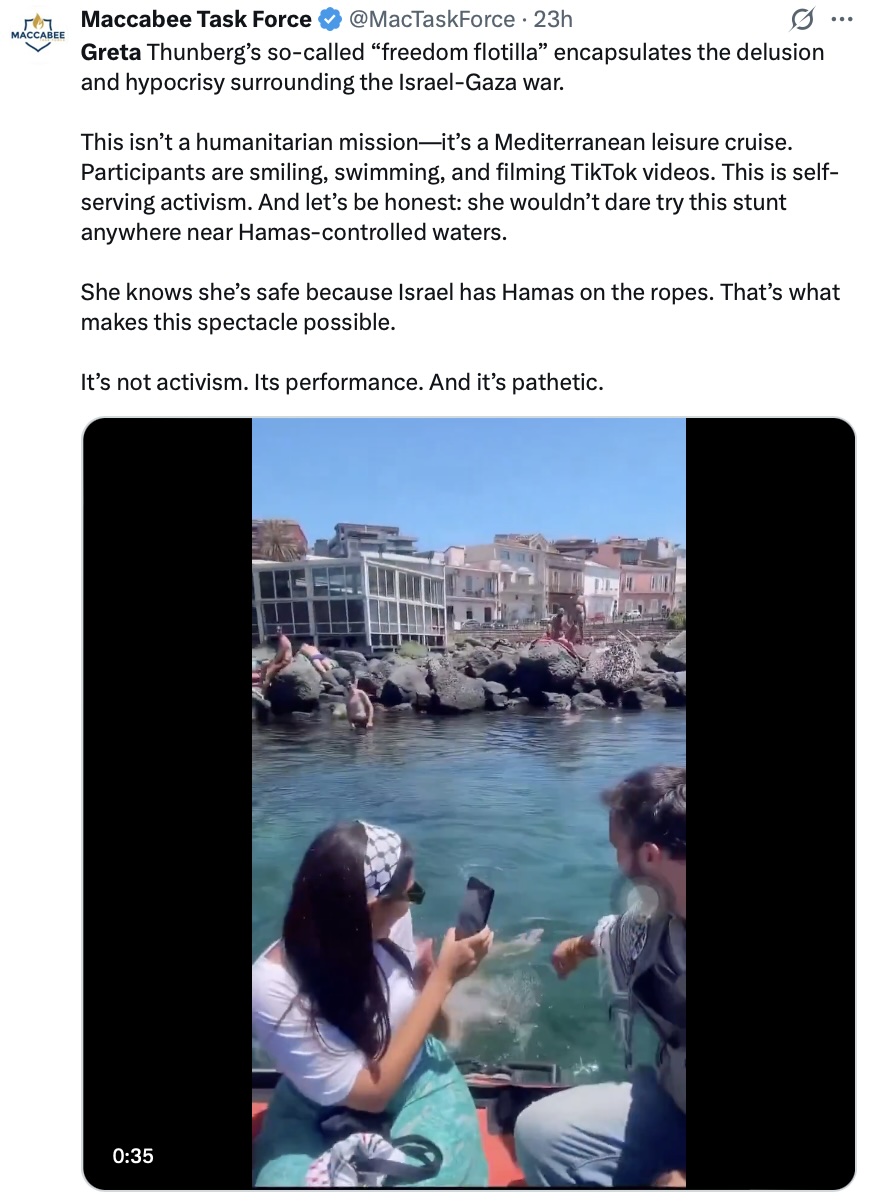The image size is (871, 1203).
Task: Open the 23h post timestamp
Action: tap(555, 18)
